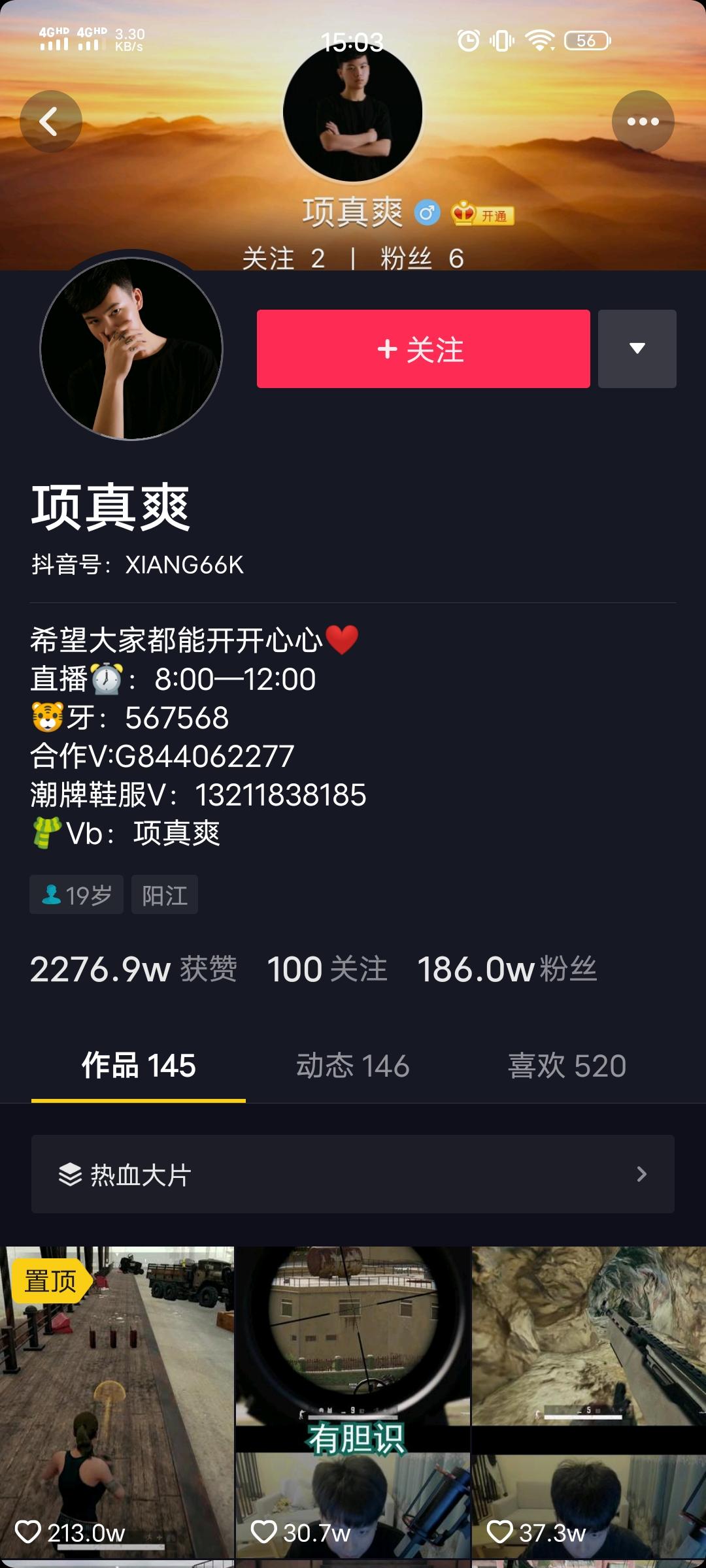View the large round profile avatar
706x1568 pixels.
131,349
